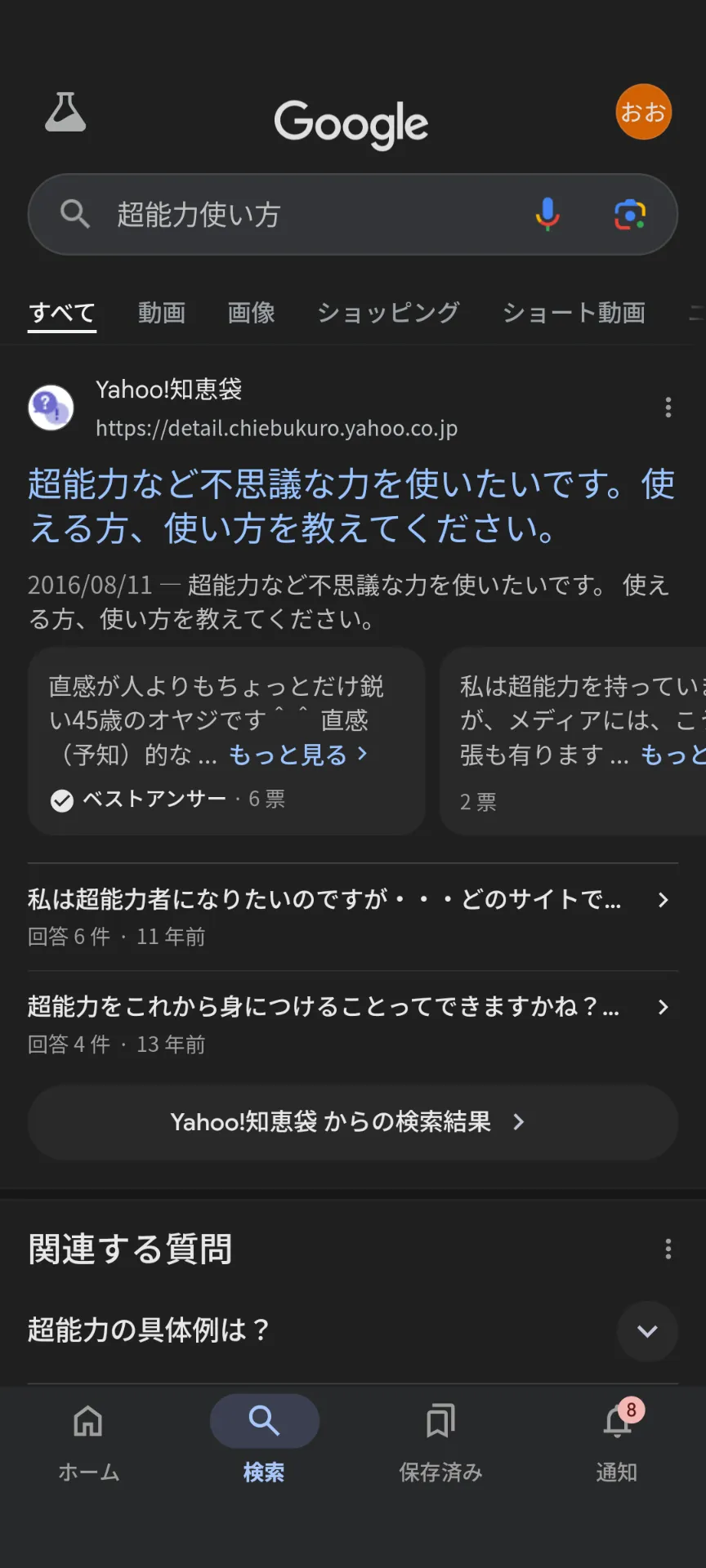Tap Yahoo!知恵袋 からの検索結果 button
This screenshot has height=1568, width=706.
coord(353,1122)
